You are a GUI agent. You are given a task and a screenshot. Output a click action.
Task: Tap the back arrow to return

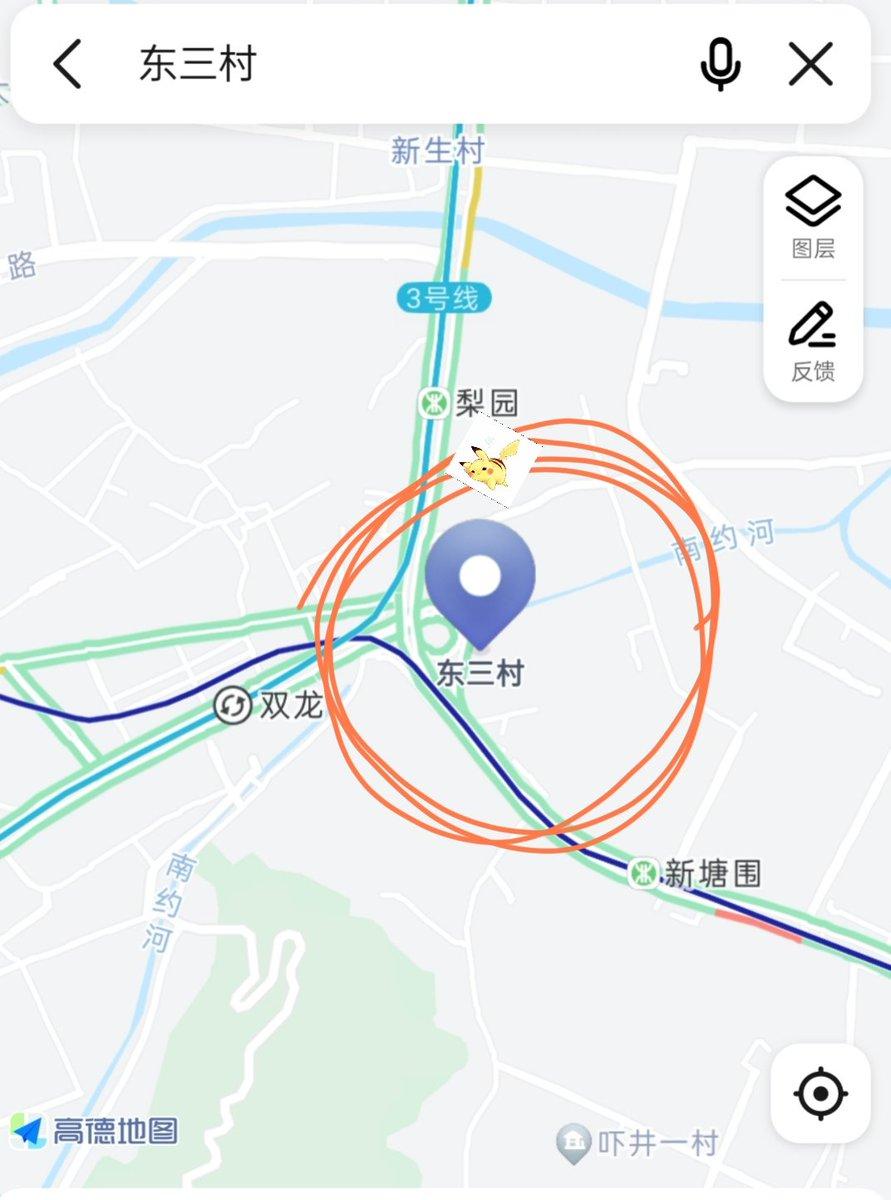pyautogui.click(x=65, y=62)
